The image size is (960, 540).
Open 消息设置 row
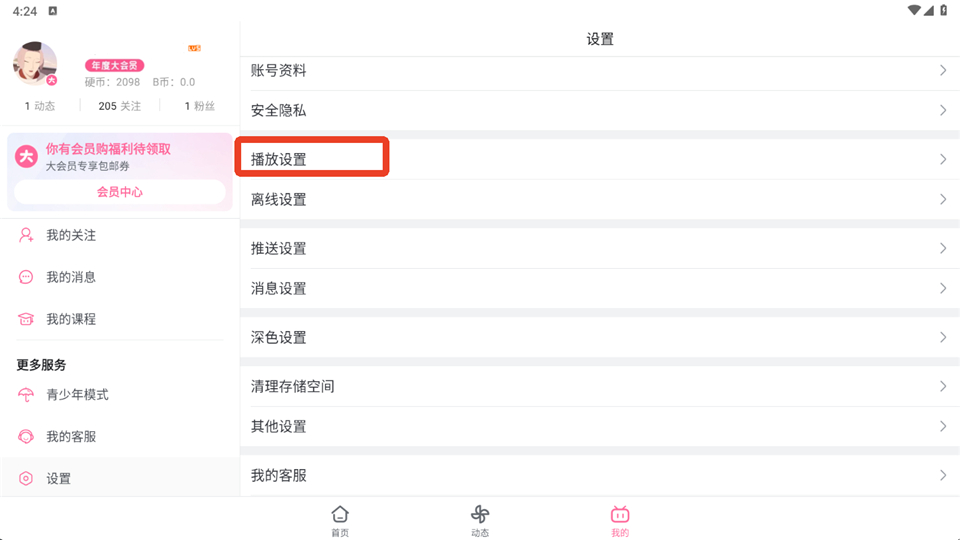(x=598, y=288)
